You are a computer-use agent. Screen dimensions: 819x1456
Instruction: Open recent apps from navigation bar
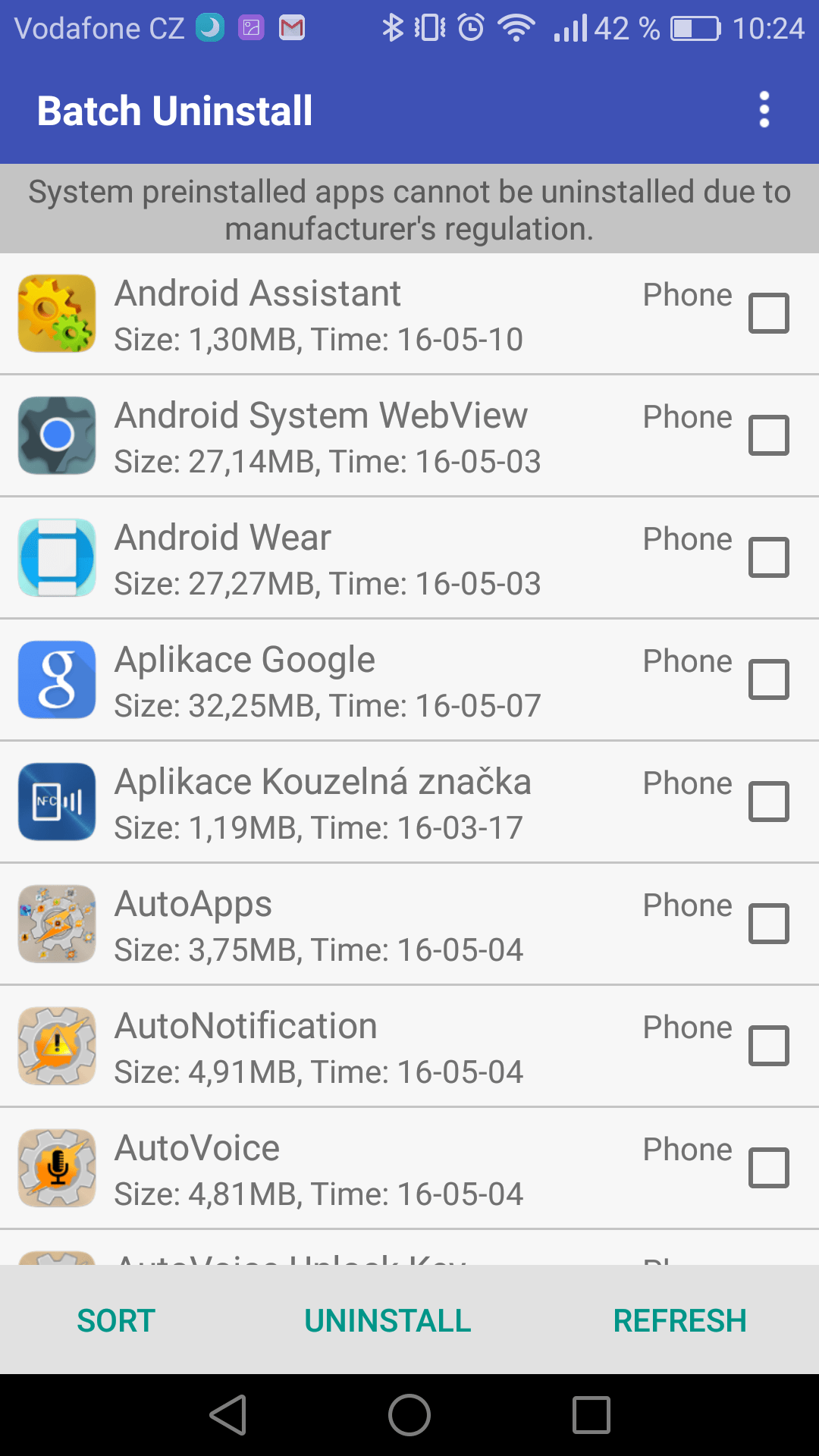591,1415
